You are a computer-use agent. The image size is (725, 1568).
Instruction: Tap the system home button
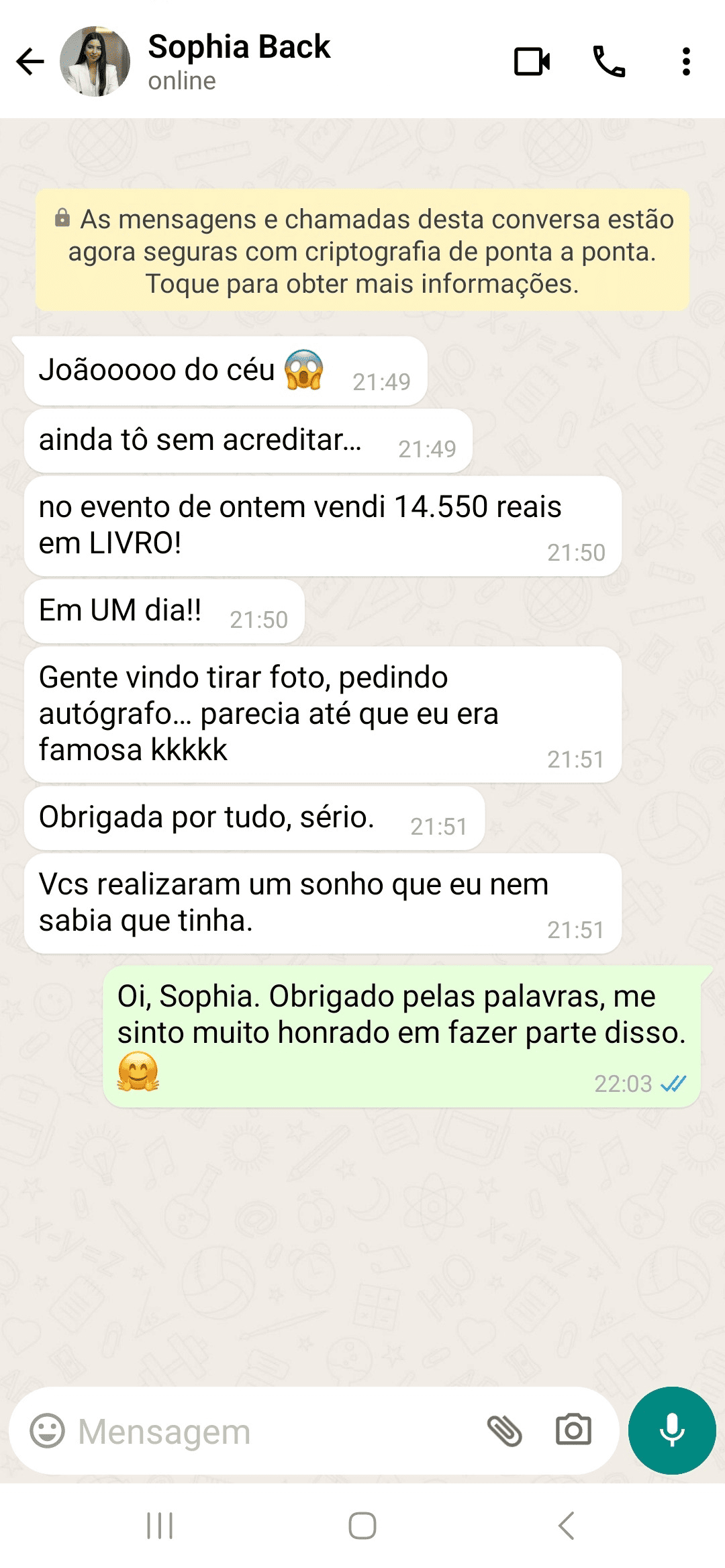362,1526
